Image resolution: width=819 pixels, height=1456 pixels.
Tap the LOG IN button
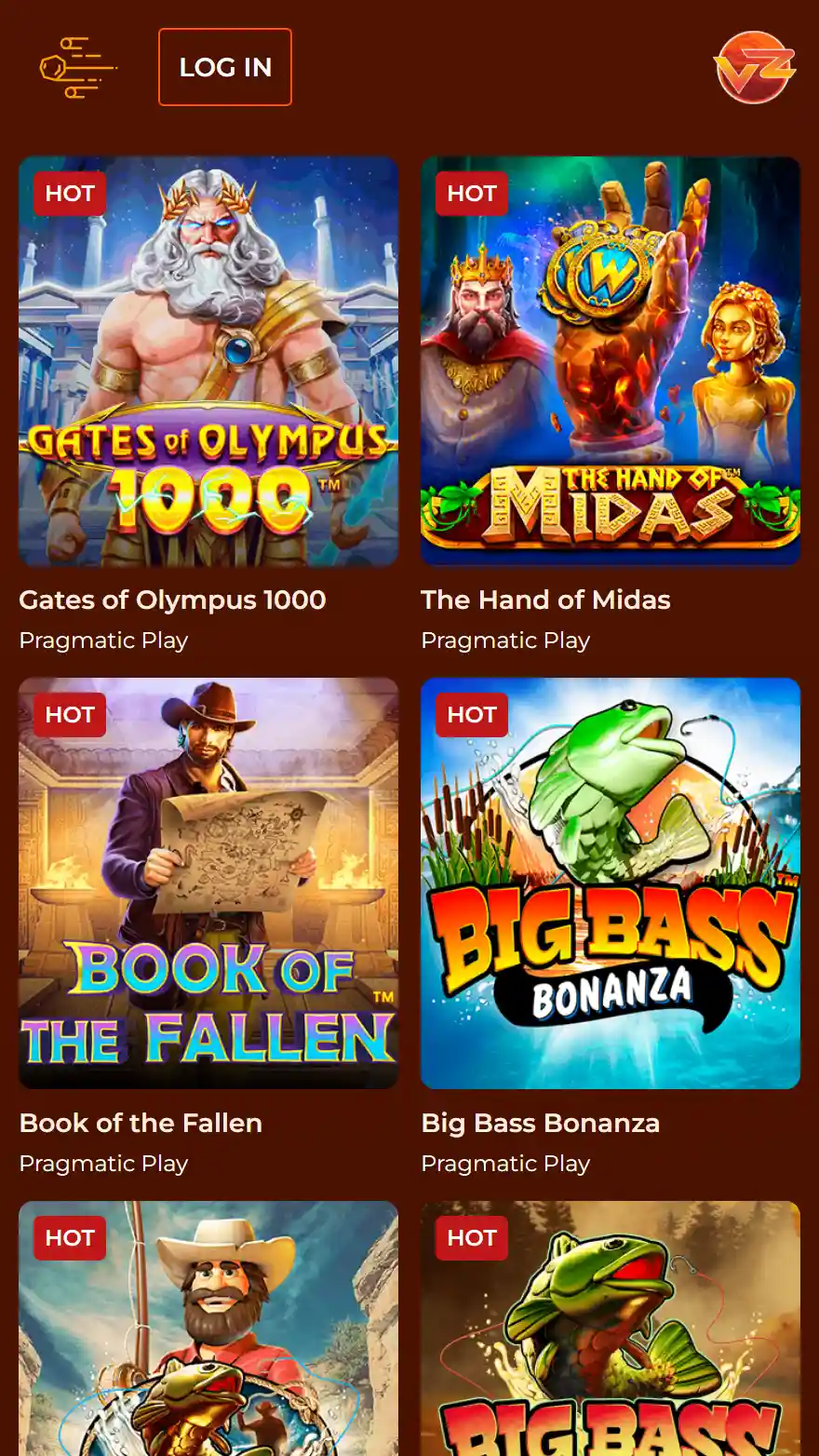pos(225,67)
